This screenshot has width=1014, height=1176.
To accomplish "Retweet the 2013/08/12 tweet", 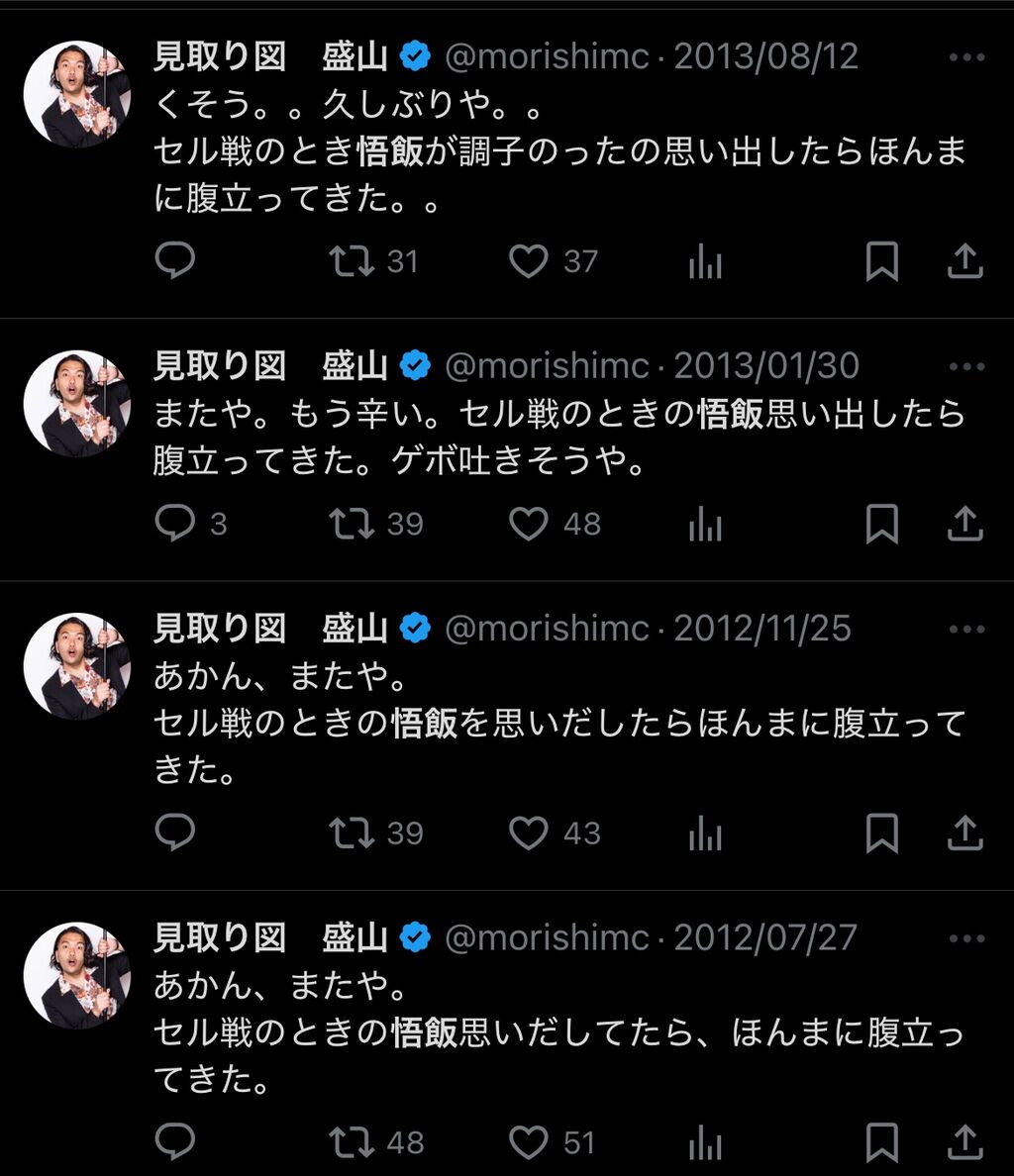I will [352, 261].
